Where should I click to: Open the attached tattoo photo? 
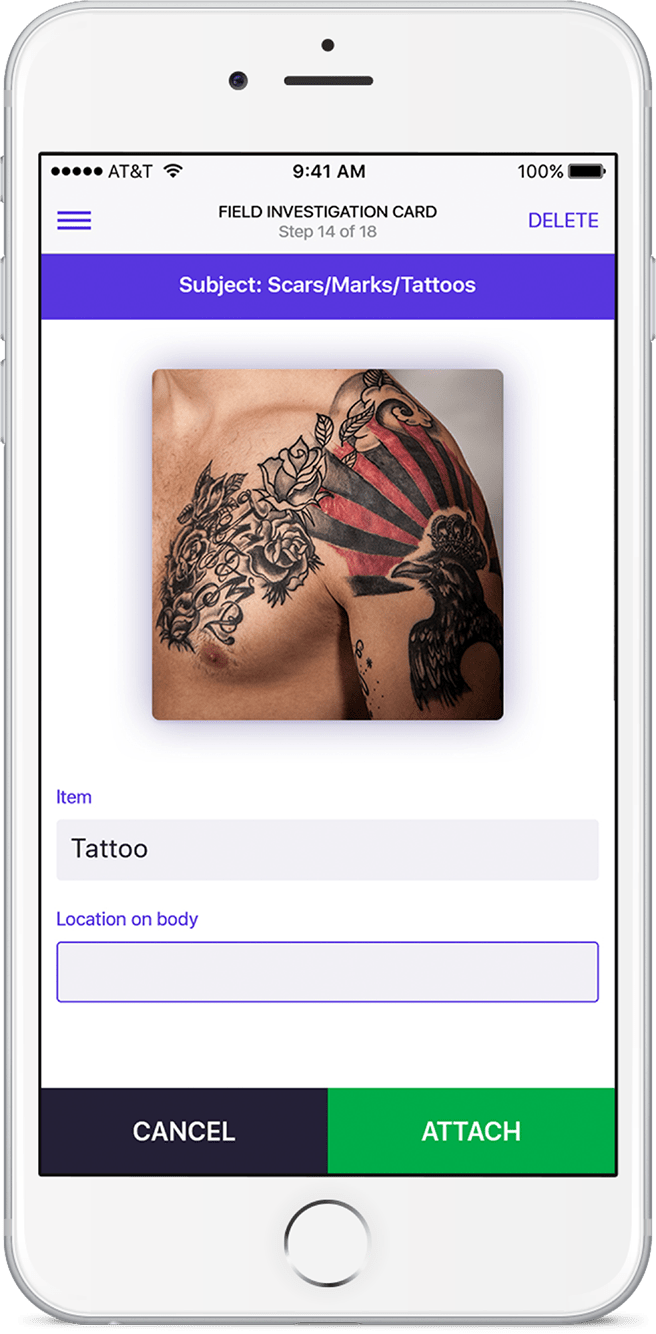coord(327,544)
